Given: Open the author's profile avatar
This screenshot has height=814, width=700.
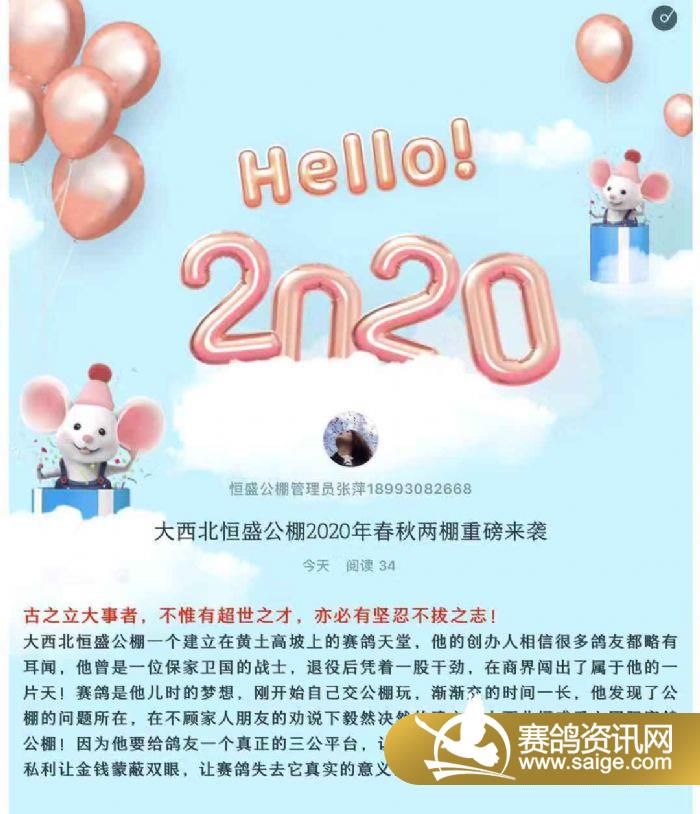Looking at the screenshot, I should [x=351, y=439].
